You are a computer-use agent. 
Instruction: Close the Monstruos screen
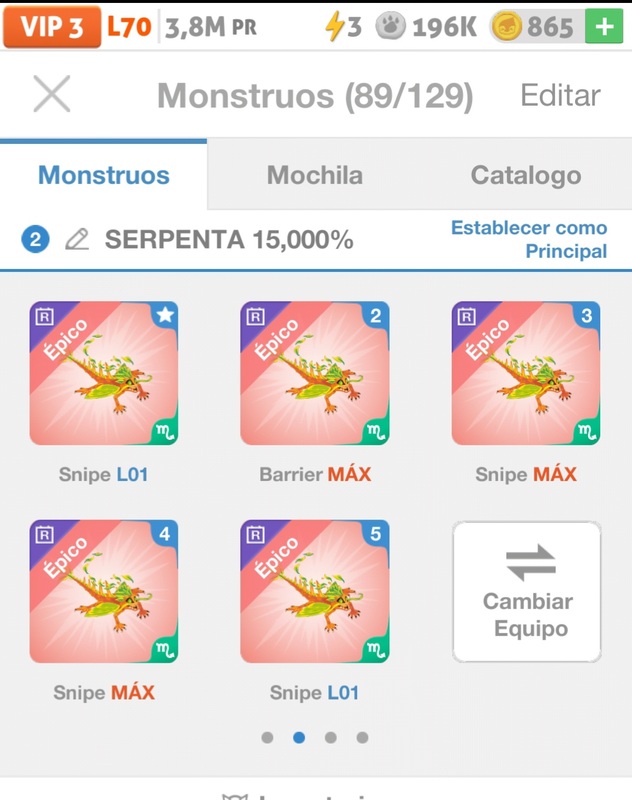[52, 95]
